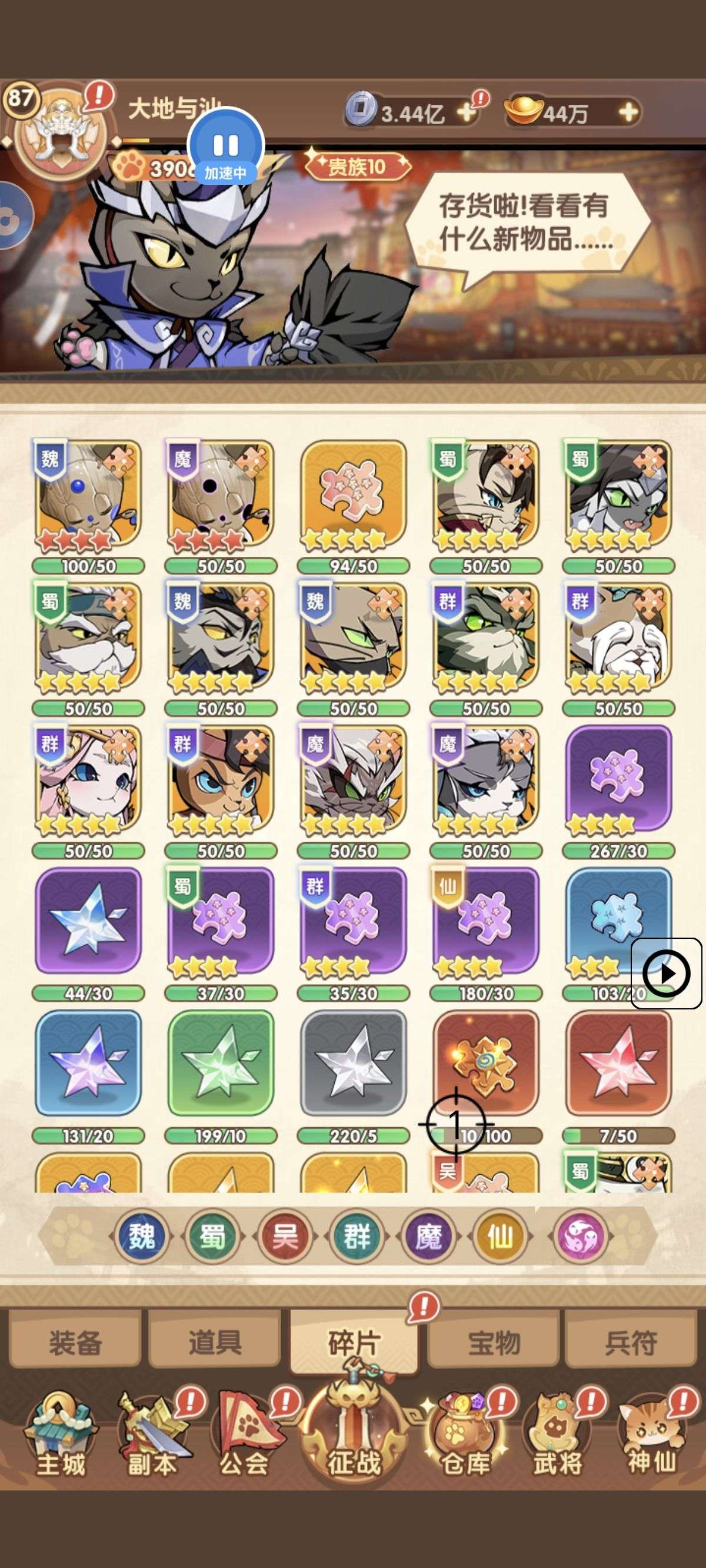
Task: Select the purple puzzle fragment with 267/30
Action: tap(618, 779)
